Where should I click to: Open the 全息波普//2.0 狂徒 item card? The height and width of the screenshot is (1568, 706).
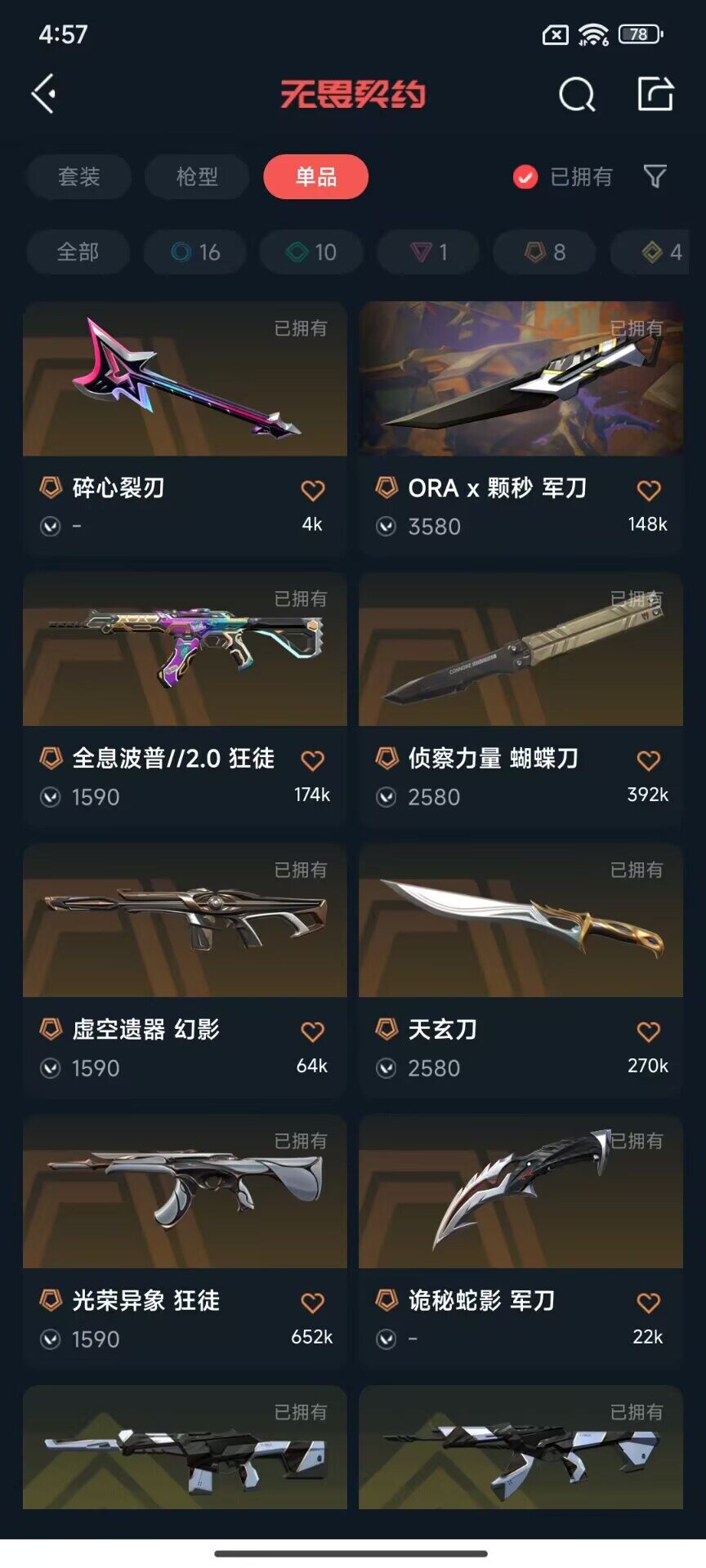point(184,649)
